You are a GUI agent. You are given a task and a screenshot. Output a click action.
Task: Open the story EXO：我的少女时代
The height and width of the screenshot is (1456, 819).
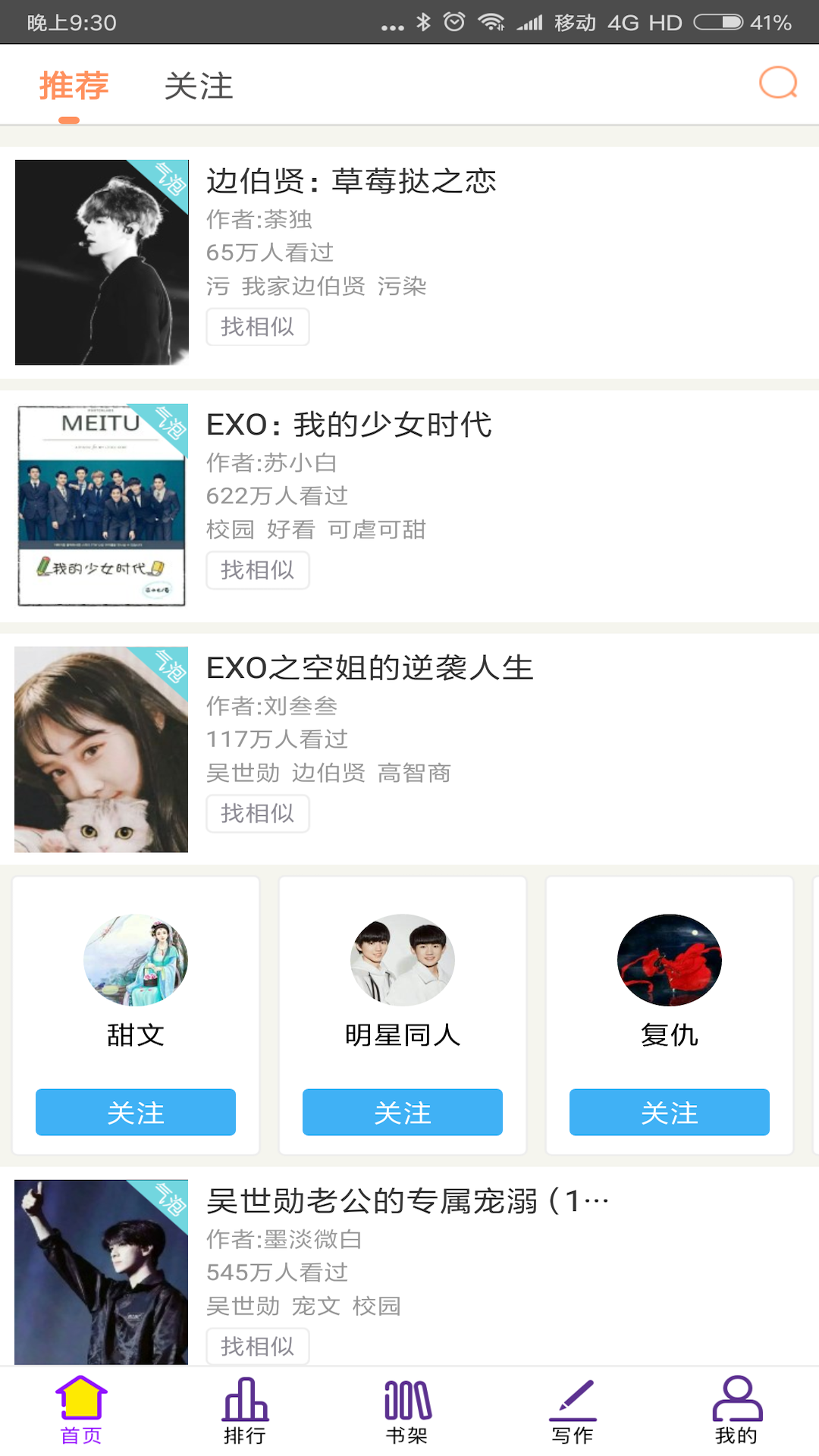tap(349, 425)
